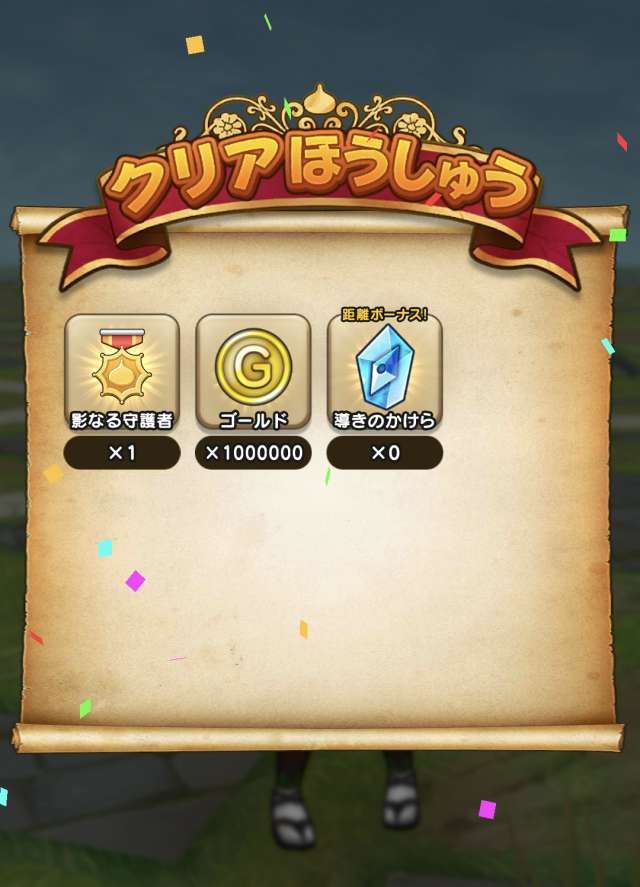Open the 影なる守護者 medal reward tile

click(x=121, y=372)
